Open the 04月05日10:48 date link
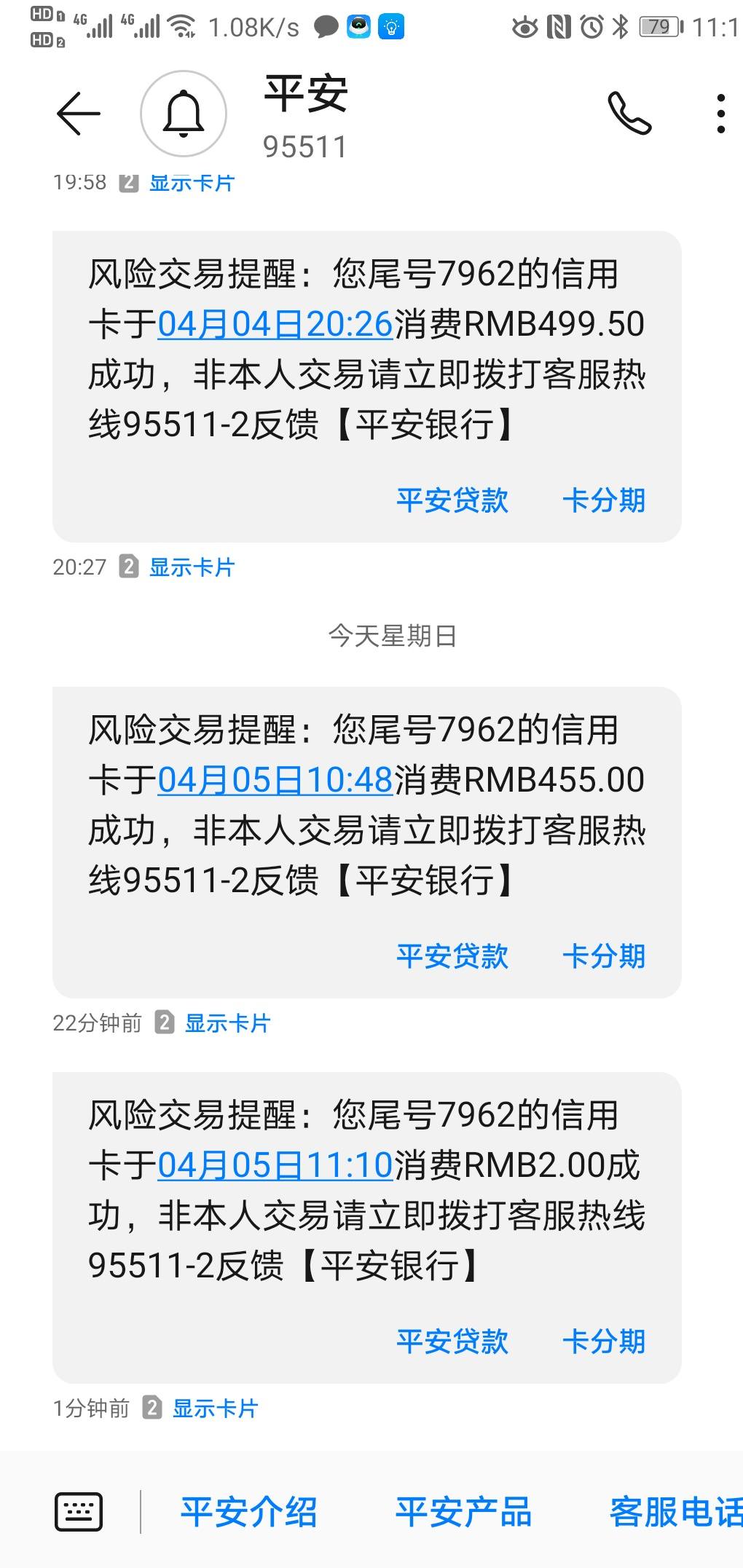Viewport: 743px width, 1568px height. 275,780
